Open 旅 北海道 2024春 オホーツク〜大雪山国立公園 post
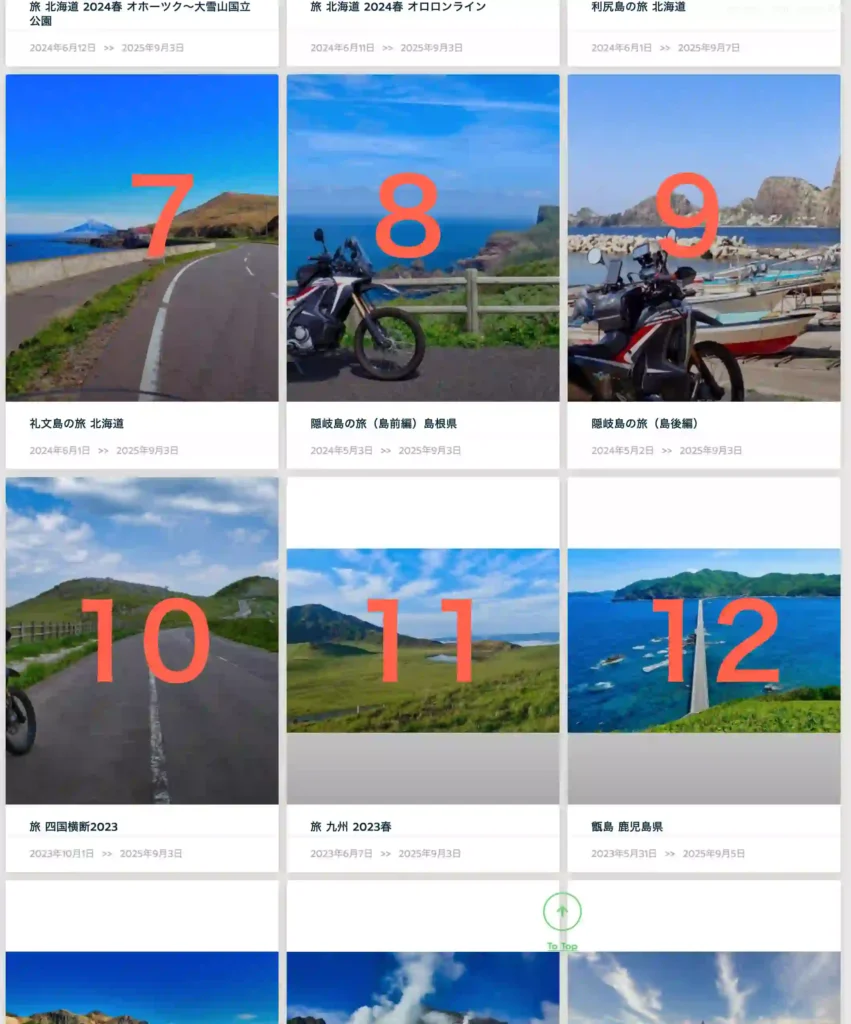Screen dimensions: 851x1024 (140, 12)
